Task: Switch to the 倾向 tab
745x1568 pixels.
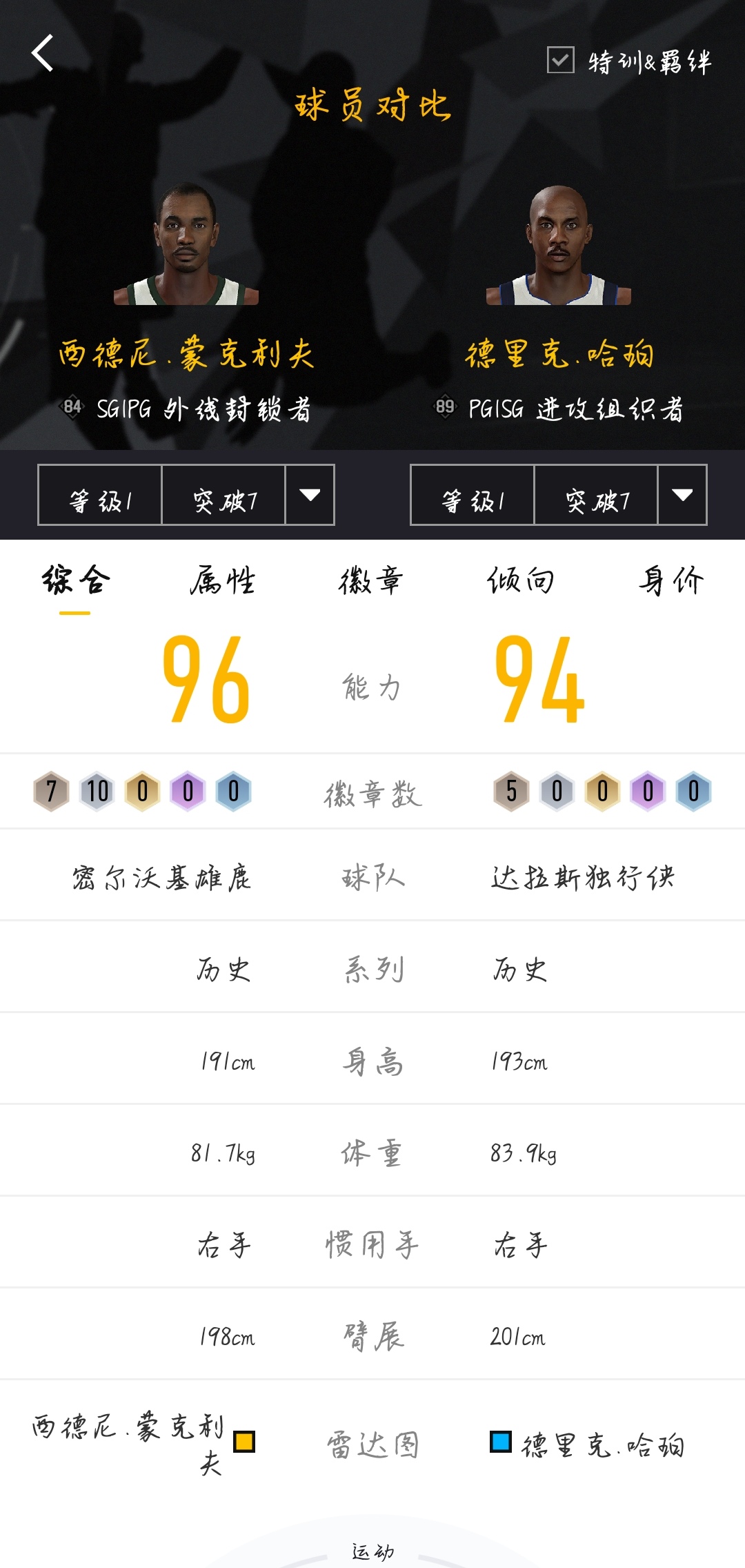Action: coord(521,580)
